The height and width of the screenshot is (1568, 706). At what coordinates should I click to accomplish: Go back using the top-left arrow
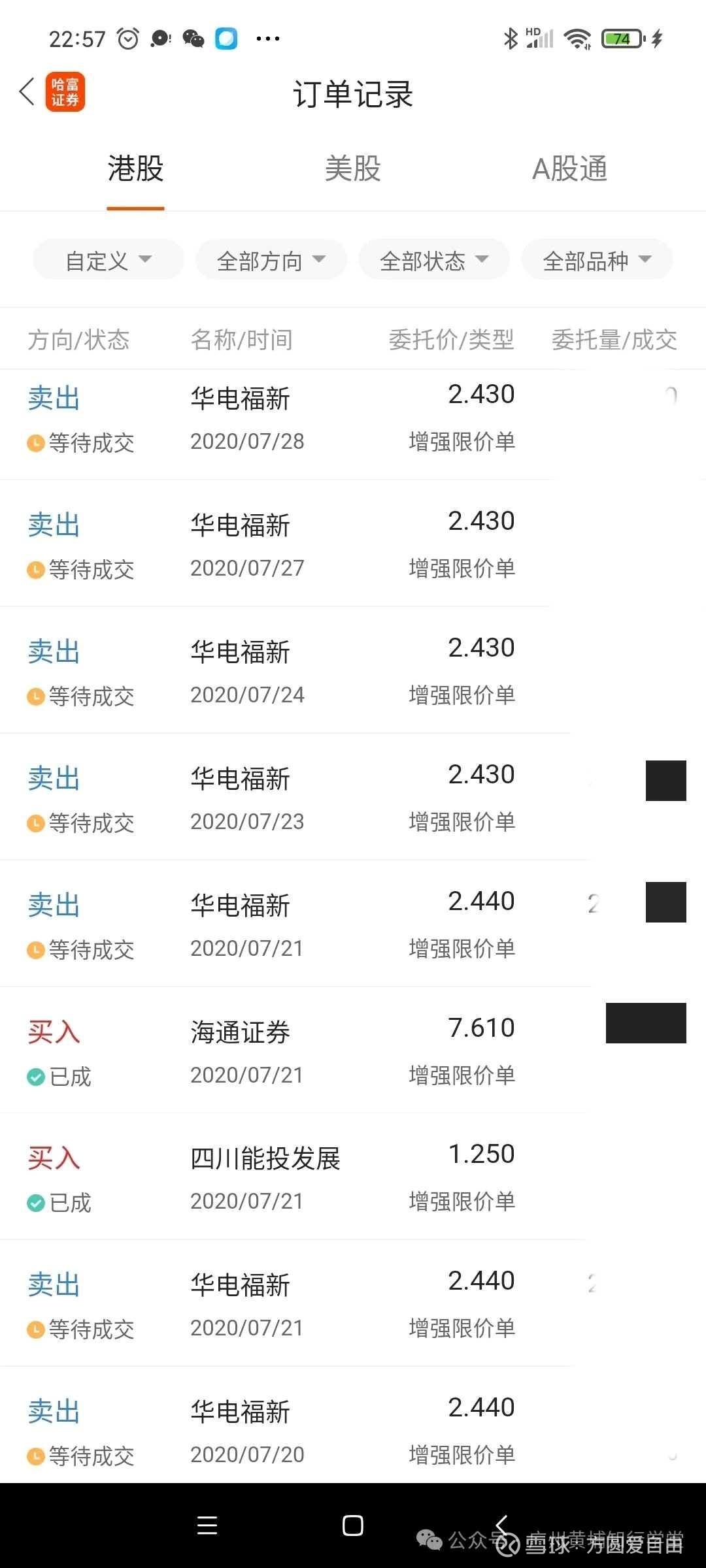tap(27, 91)
